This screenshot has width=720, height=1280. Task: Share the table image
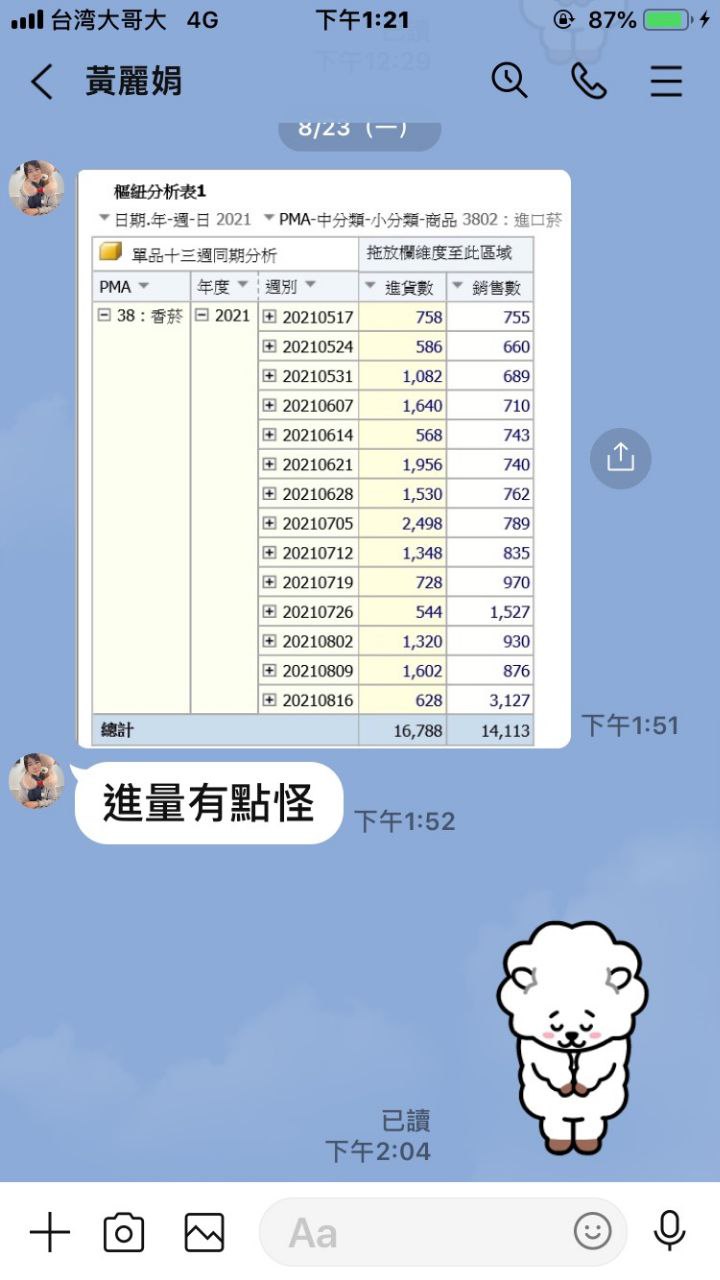coord(620,458)
